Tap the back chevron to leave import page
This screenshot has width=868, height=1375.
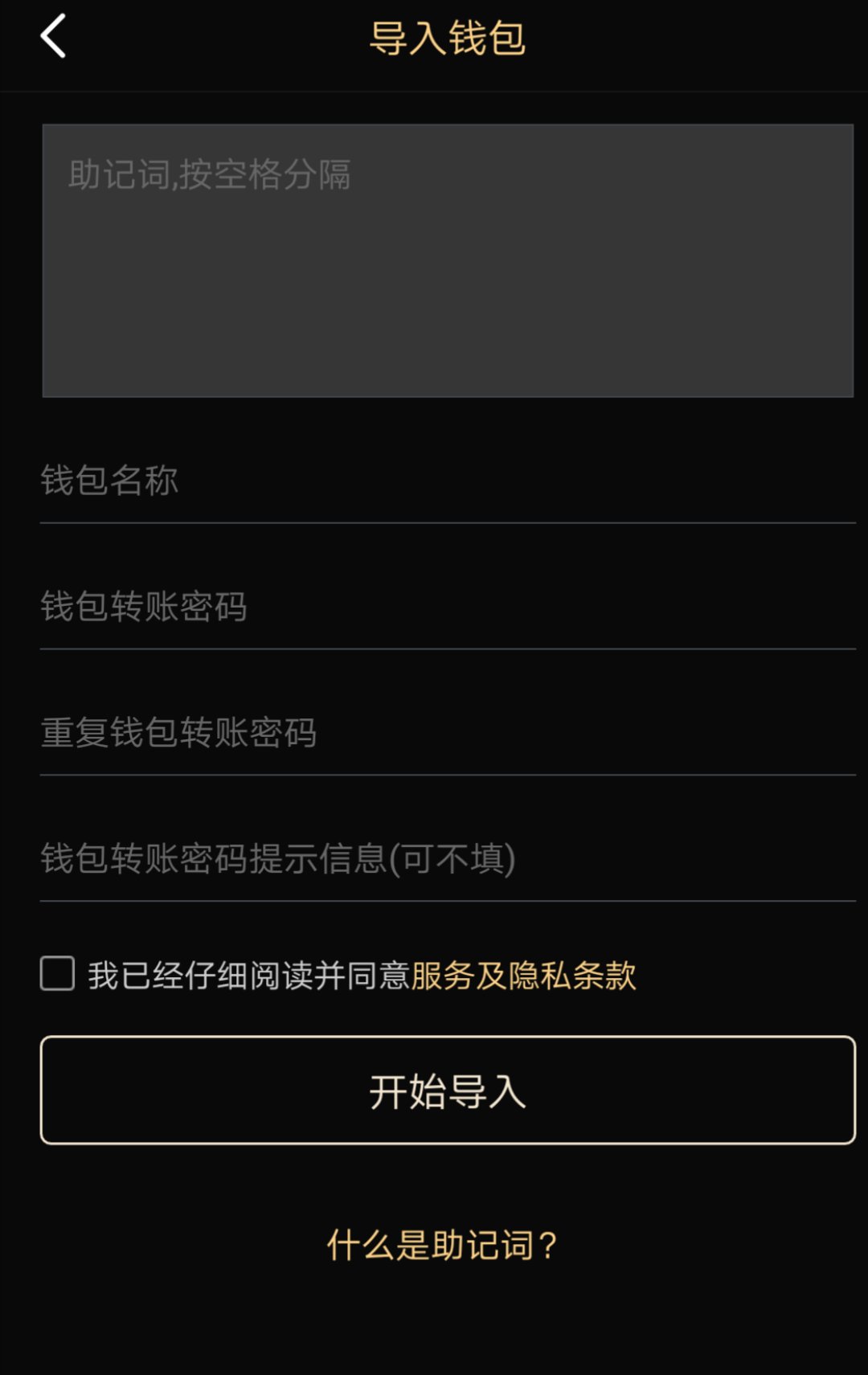pyautogui.click(x=51, y=36)
